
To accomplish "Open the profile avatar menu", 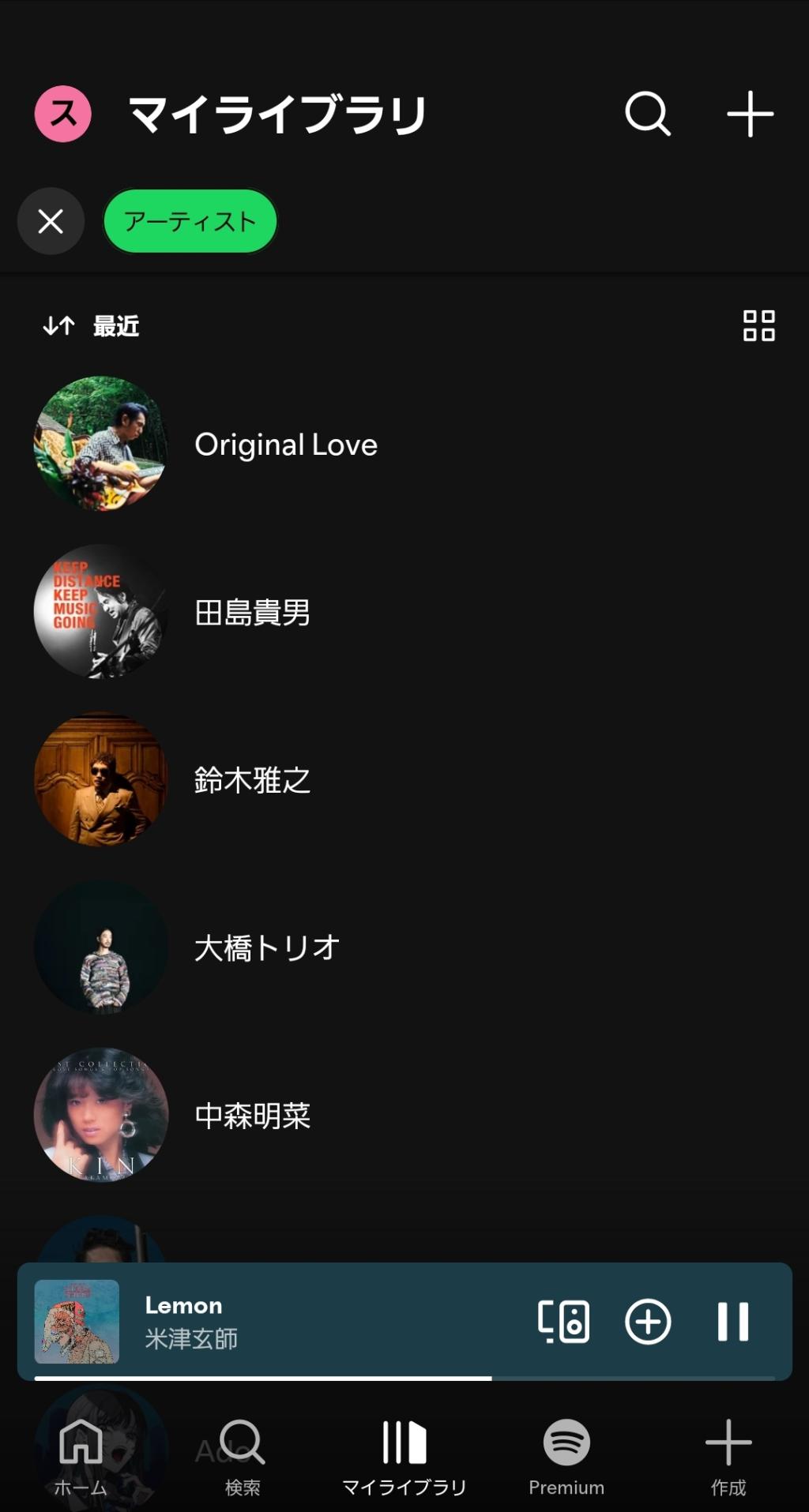I will [63, 114].
